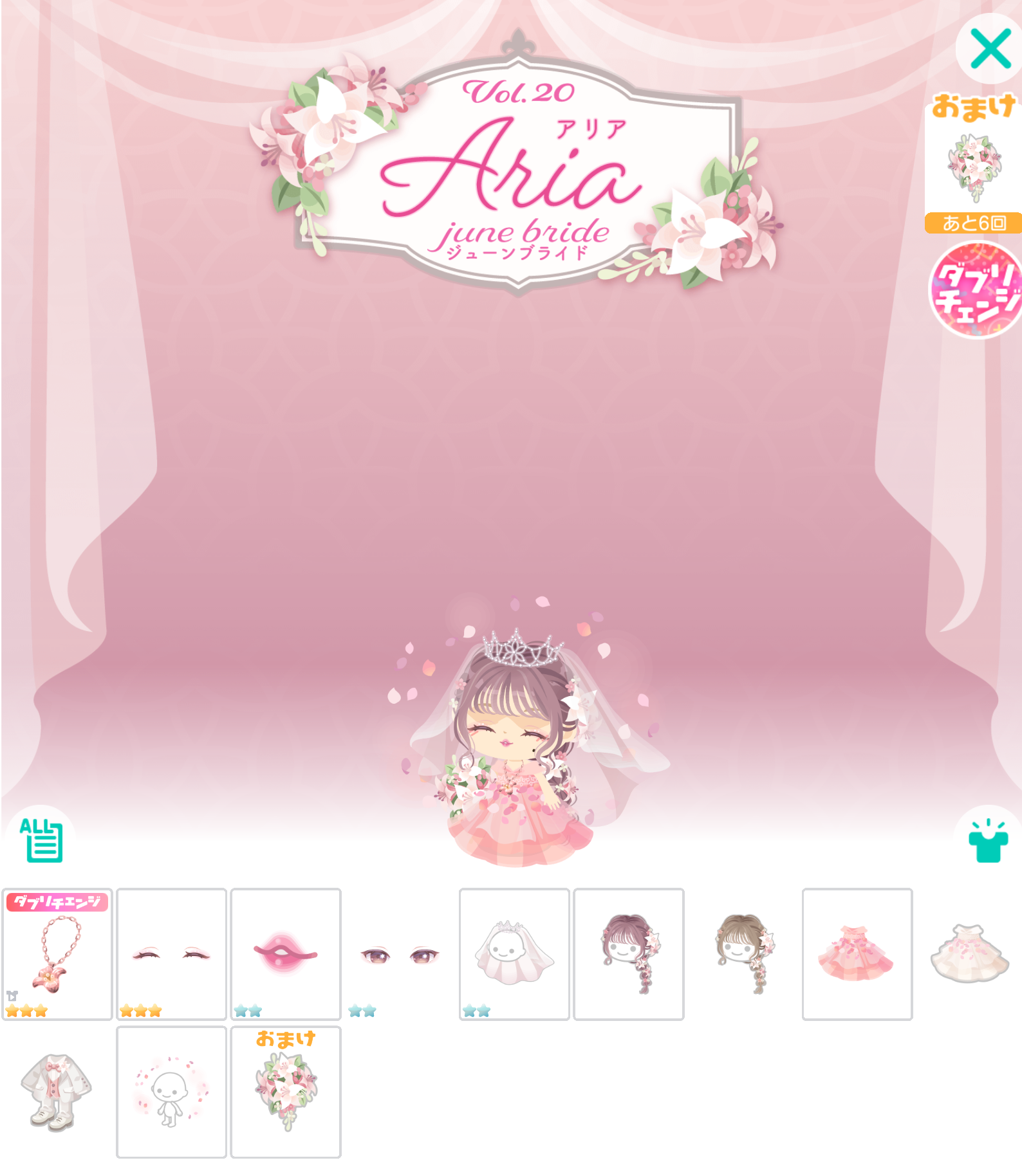Select the white petal dress
Viewport: 1022px width, 1176px height.
(x=971, y=954)
